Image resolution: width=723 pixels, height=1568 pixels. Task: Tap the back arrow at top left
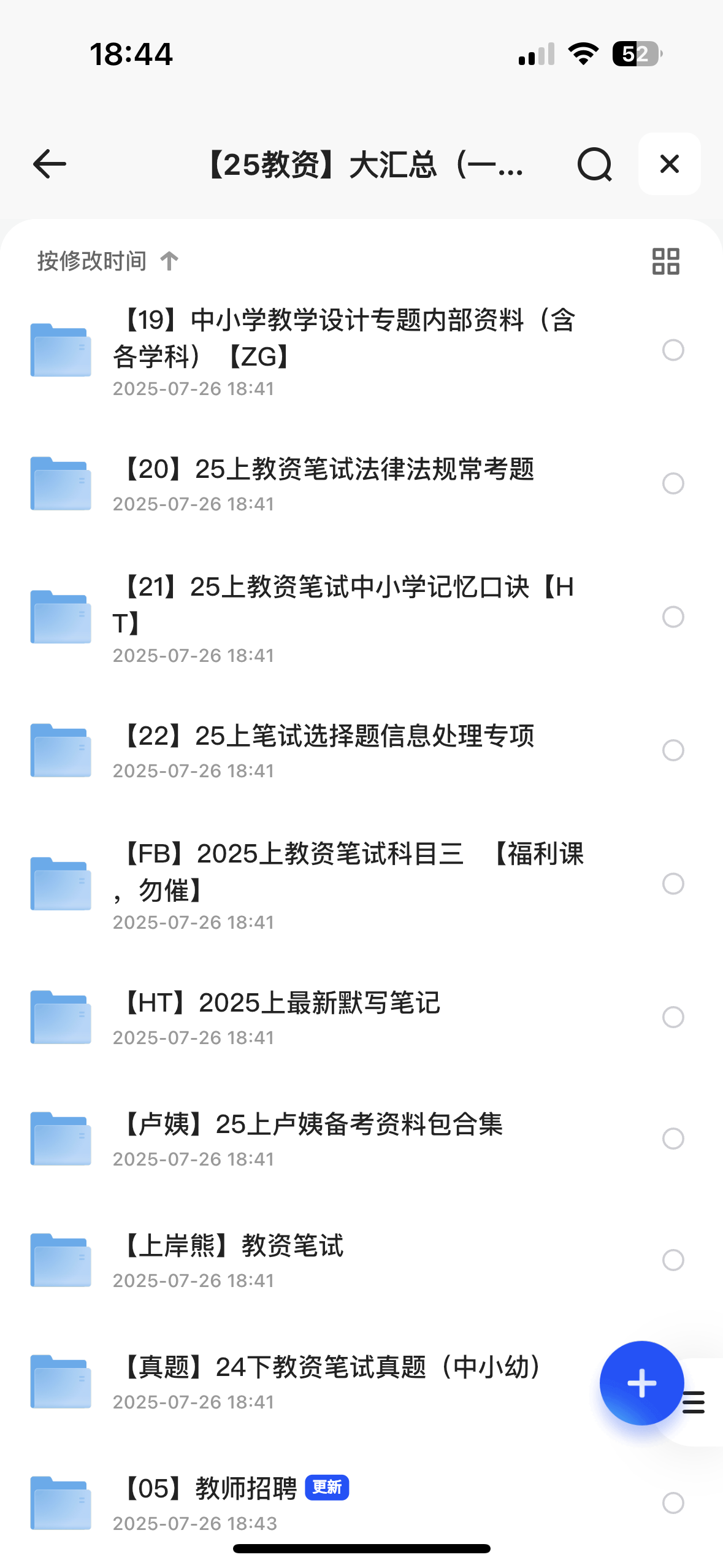[48, 164]
